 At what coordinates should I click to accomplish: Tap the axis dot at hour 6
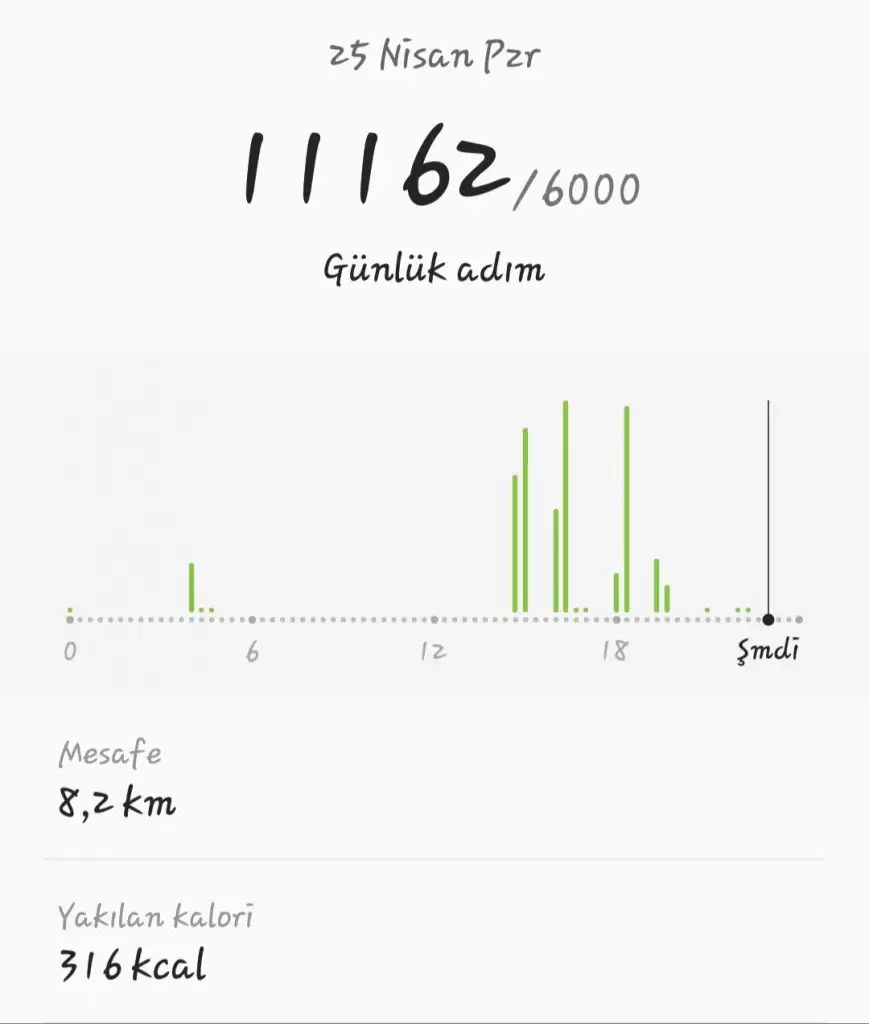coord(250,619)
